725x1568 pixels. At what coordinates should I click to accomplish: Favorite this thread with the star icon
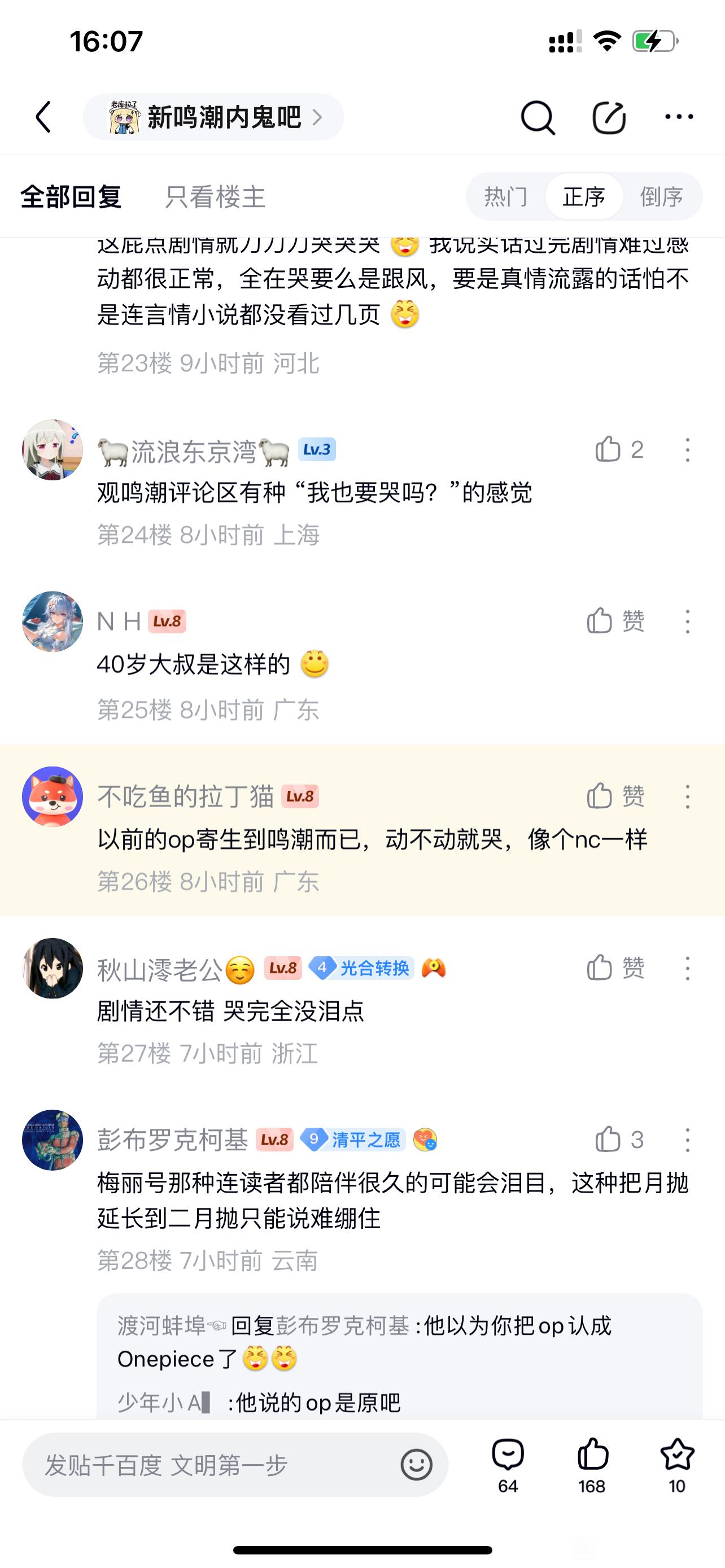coord(677,1465)
